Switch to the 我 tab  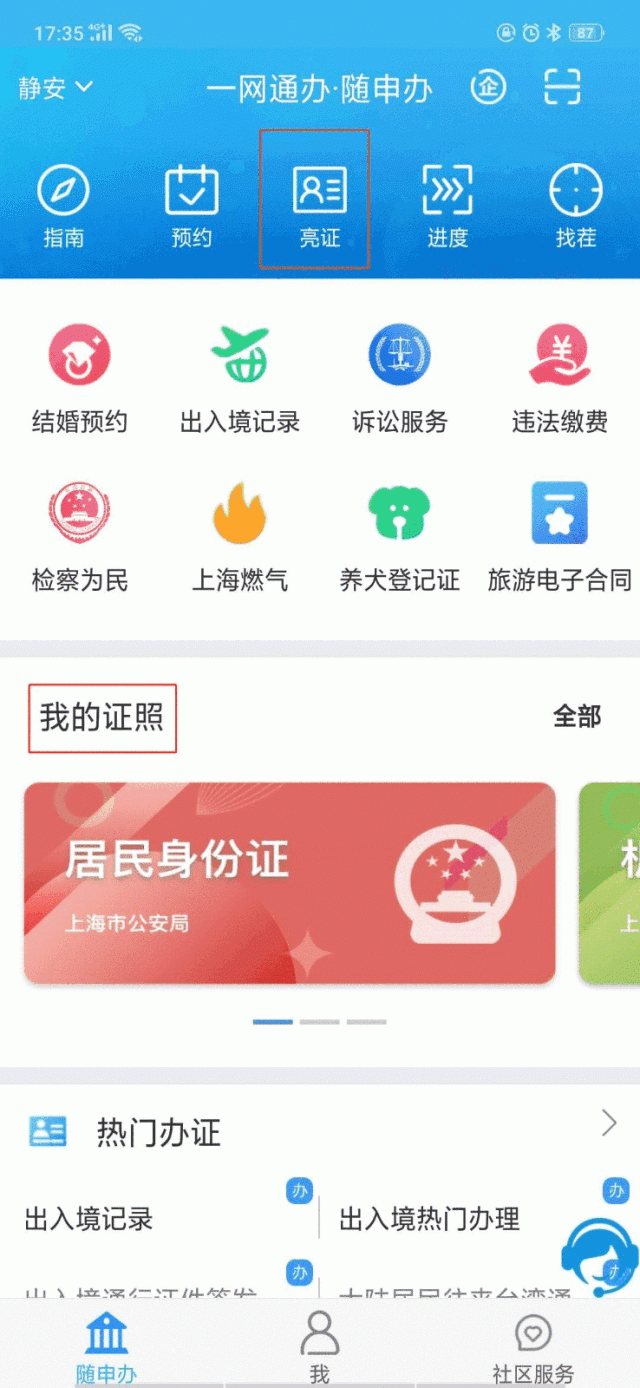pyautogui.click(x=319, y=1347)
